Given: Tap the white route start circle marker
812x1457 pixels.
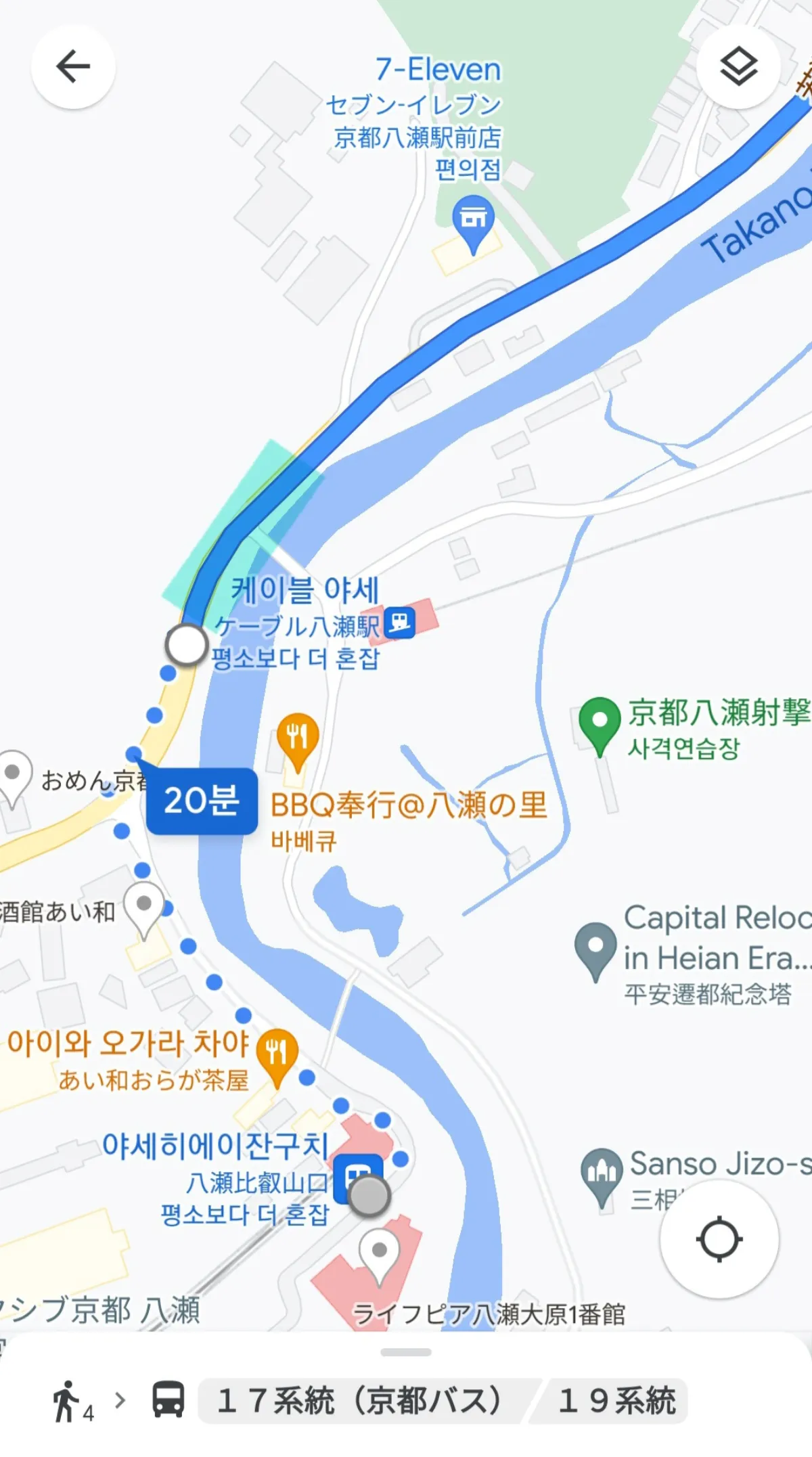Looking at the screenshot, I should click(187, 644).
